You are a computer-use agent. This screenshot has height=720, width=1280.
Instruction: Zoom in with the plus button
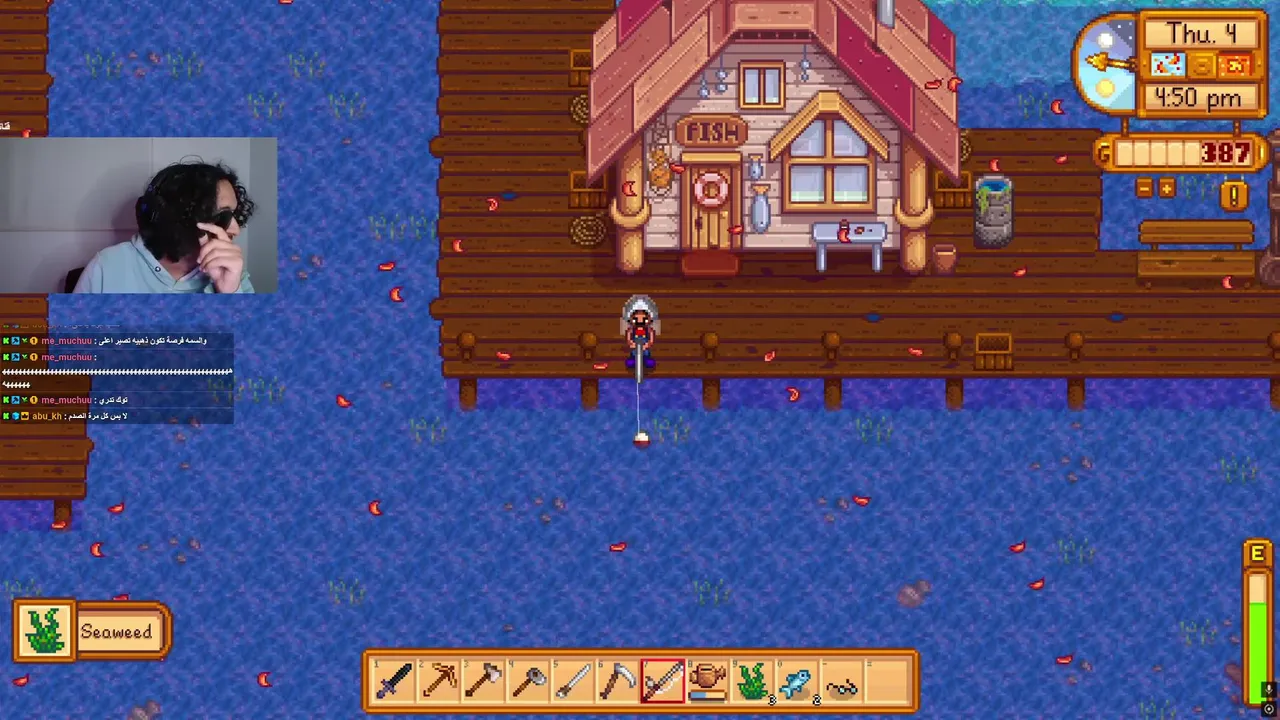(x=1166, y=188)
